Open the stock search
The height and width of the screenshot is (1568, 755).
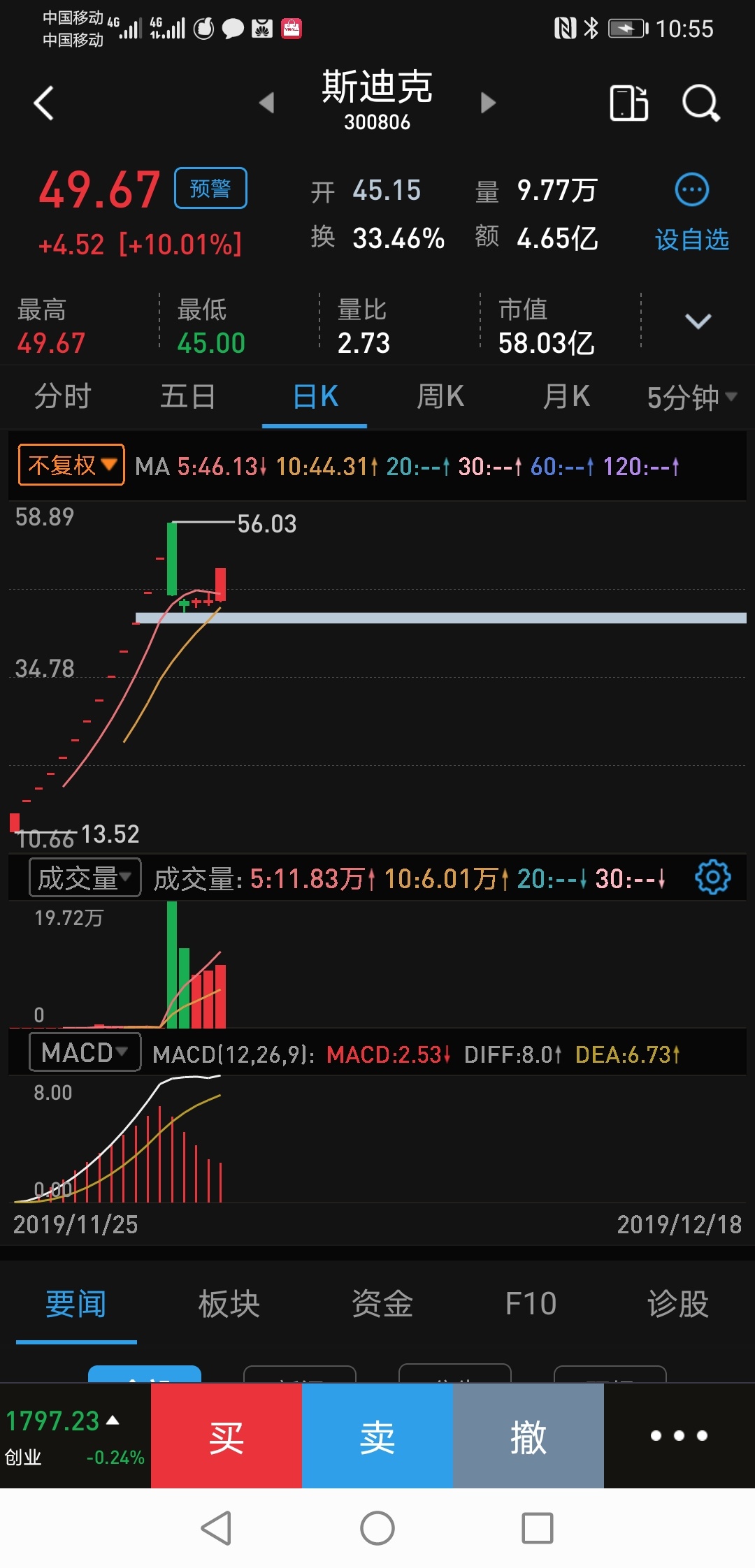click(x=699, y=102)
